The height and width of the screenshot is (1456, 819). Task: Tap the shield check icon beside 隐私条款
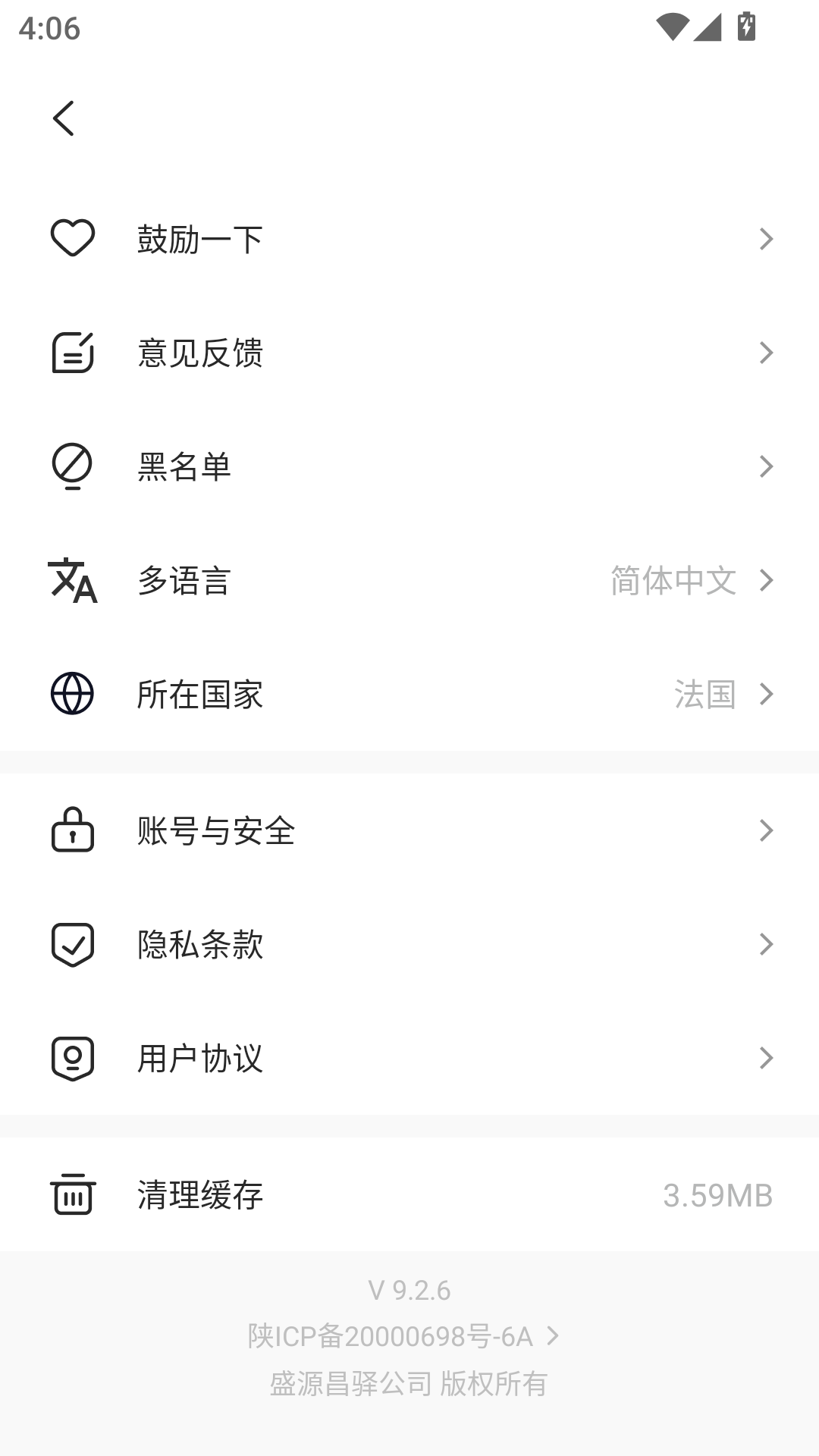tap(72, 945)
